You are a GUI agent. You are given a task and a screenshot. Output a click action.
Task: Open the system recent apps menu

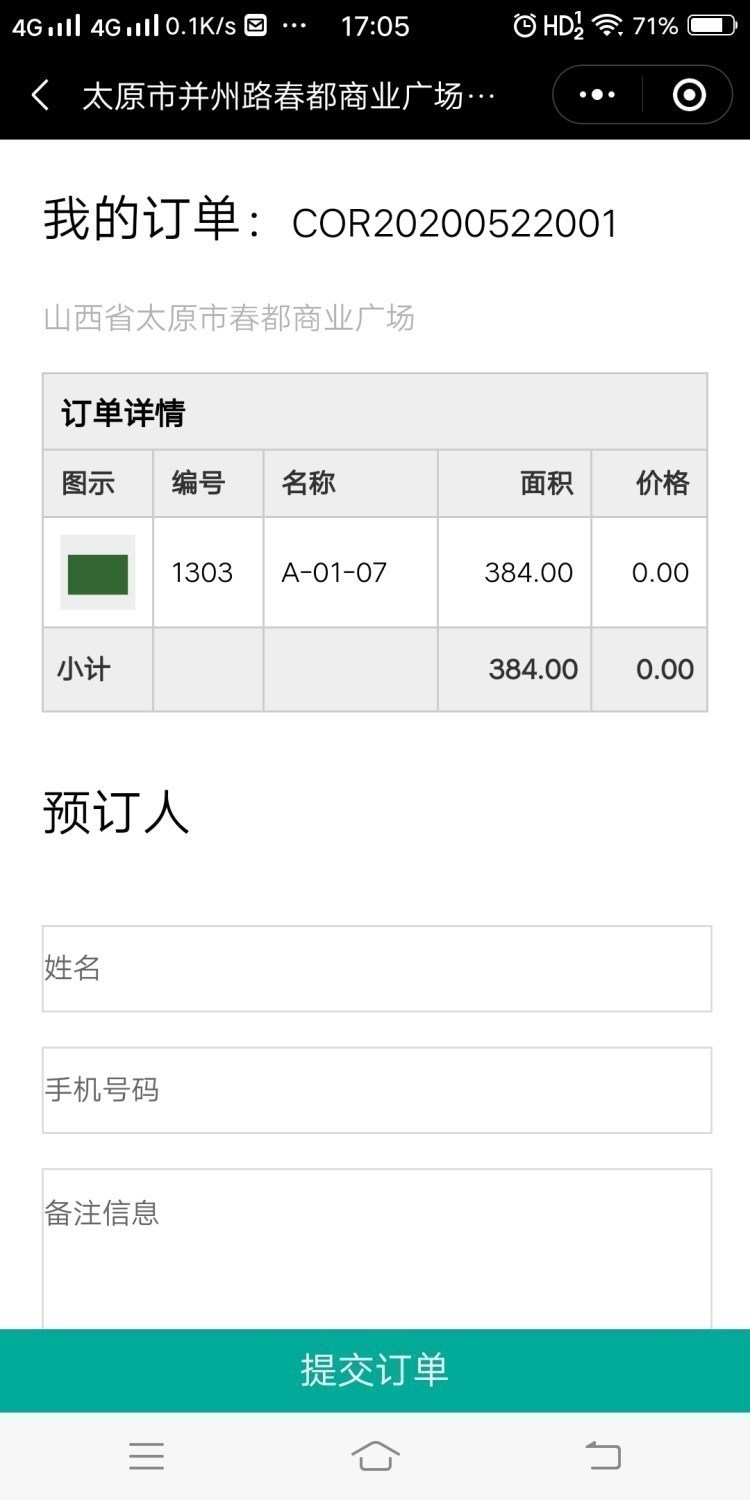(x=146, y=1456)
